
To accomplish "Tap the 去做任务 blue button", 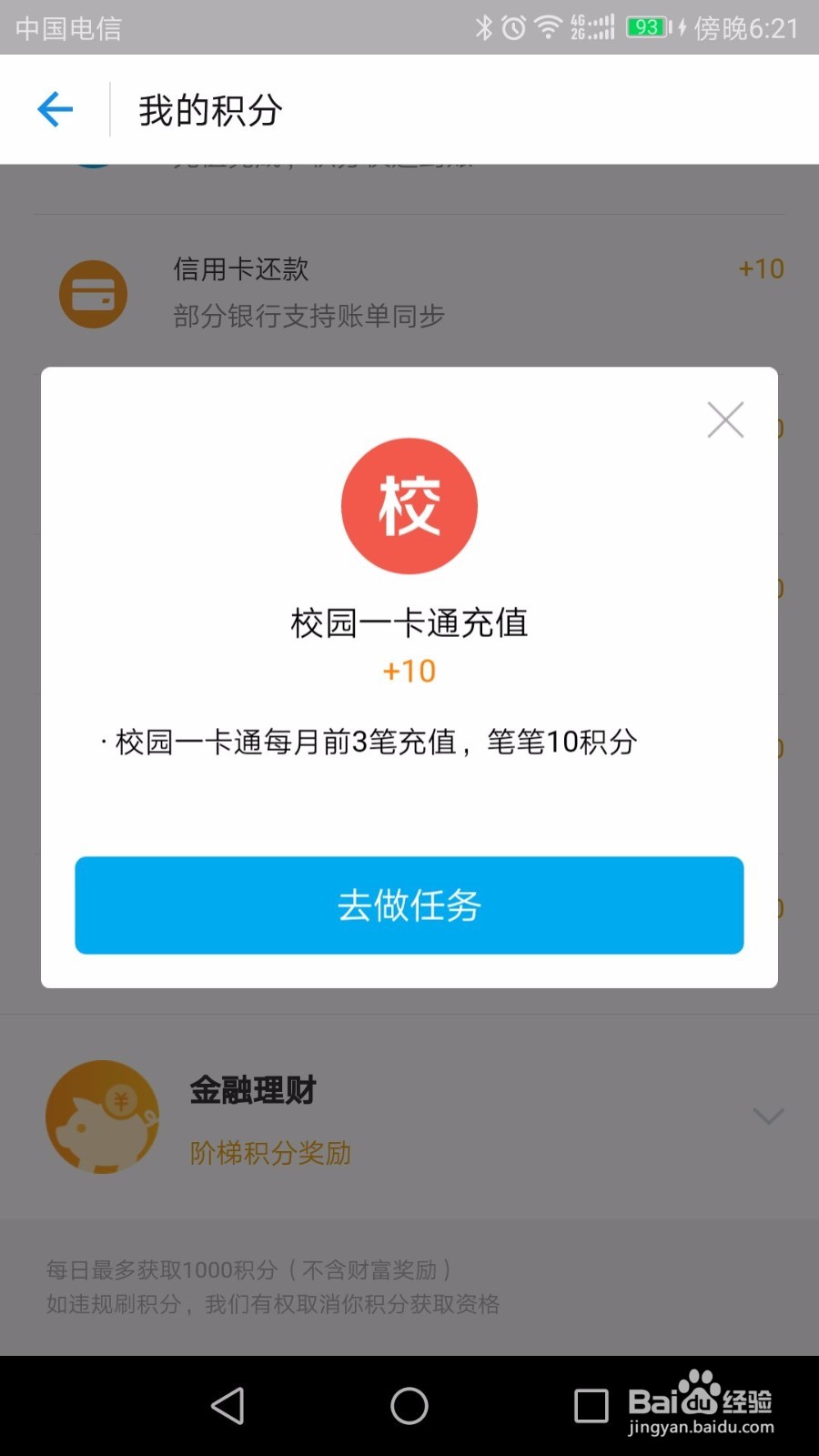I will (x=409, y=905).
